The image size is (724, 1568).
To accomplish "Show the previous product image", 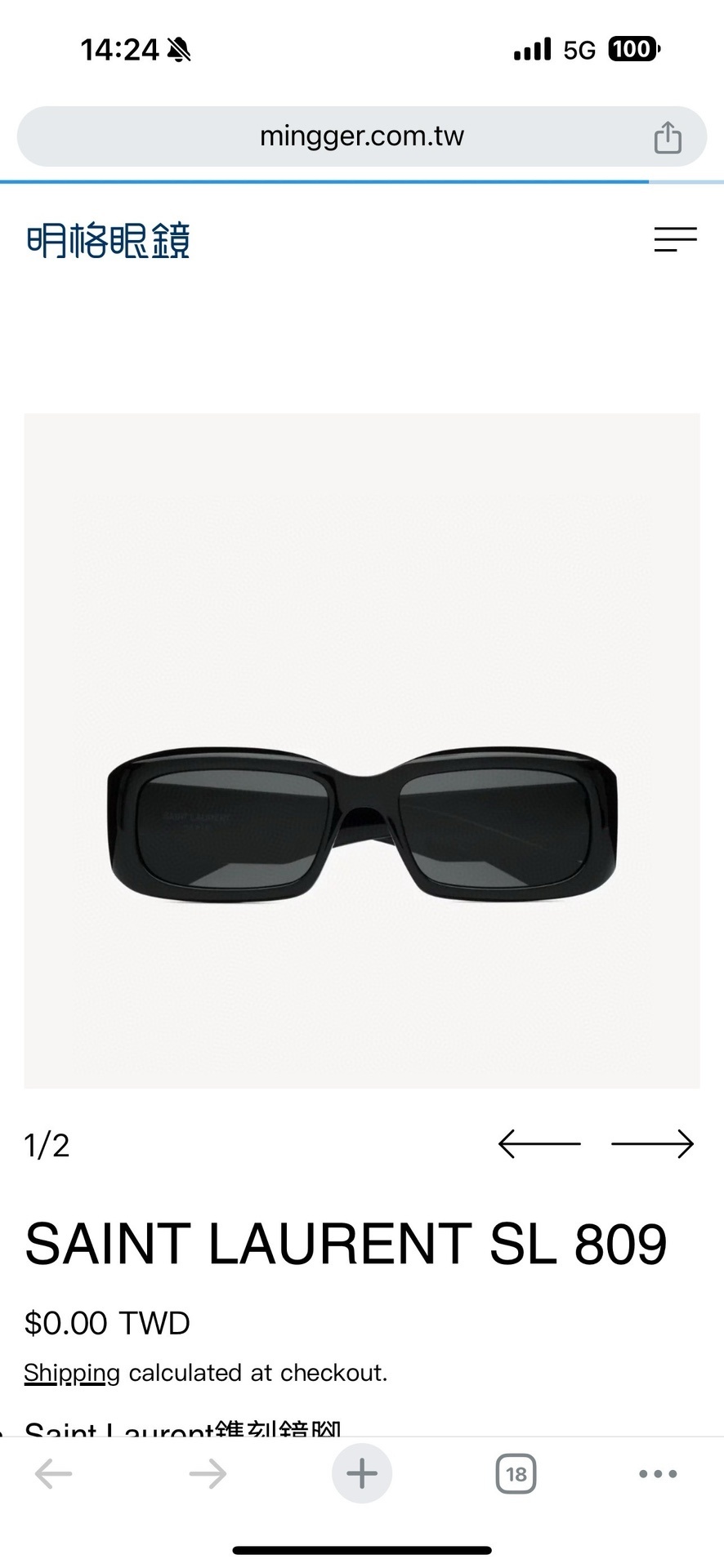I will click(539, 1143).
